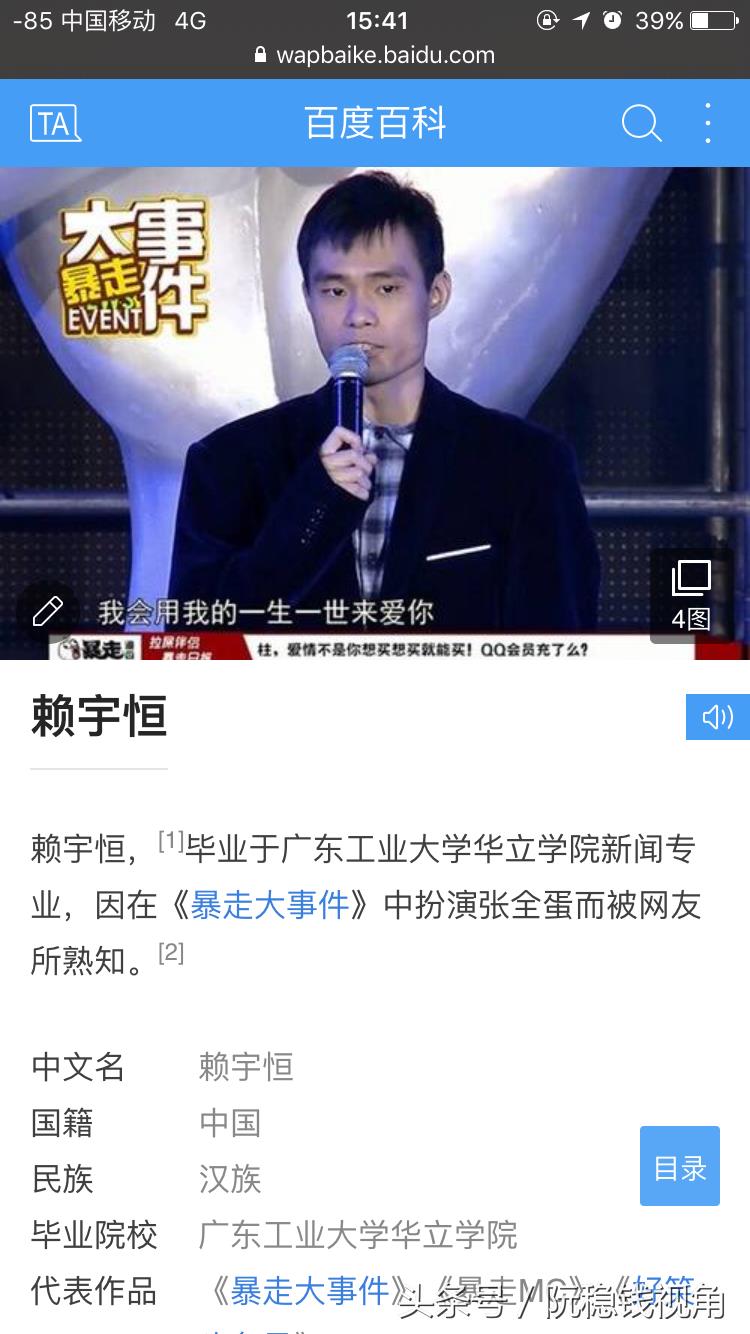Image resolution: width=750 pixels, height=1334 pixels.
Task: Open the 4图 photo gallery
Action: point(691,596)
